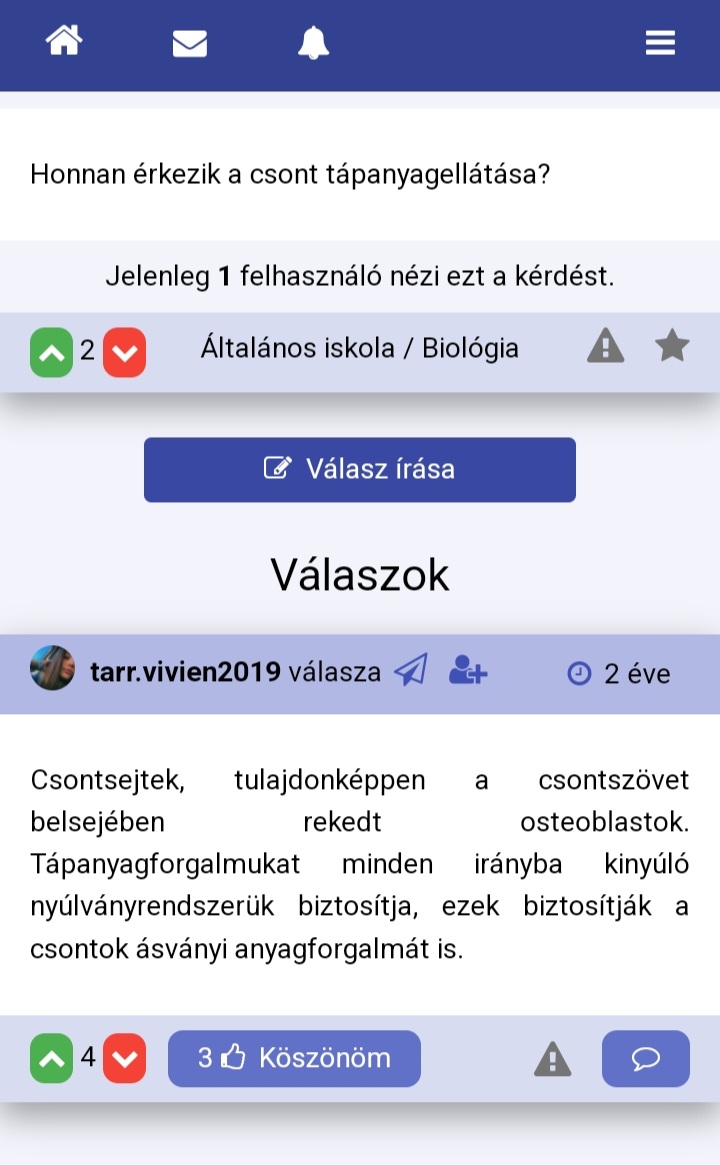This screenshot has width=720, height=1165.
Task: Open the hamburger menu
Action: 660,43
